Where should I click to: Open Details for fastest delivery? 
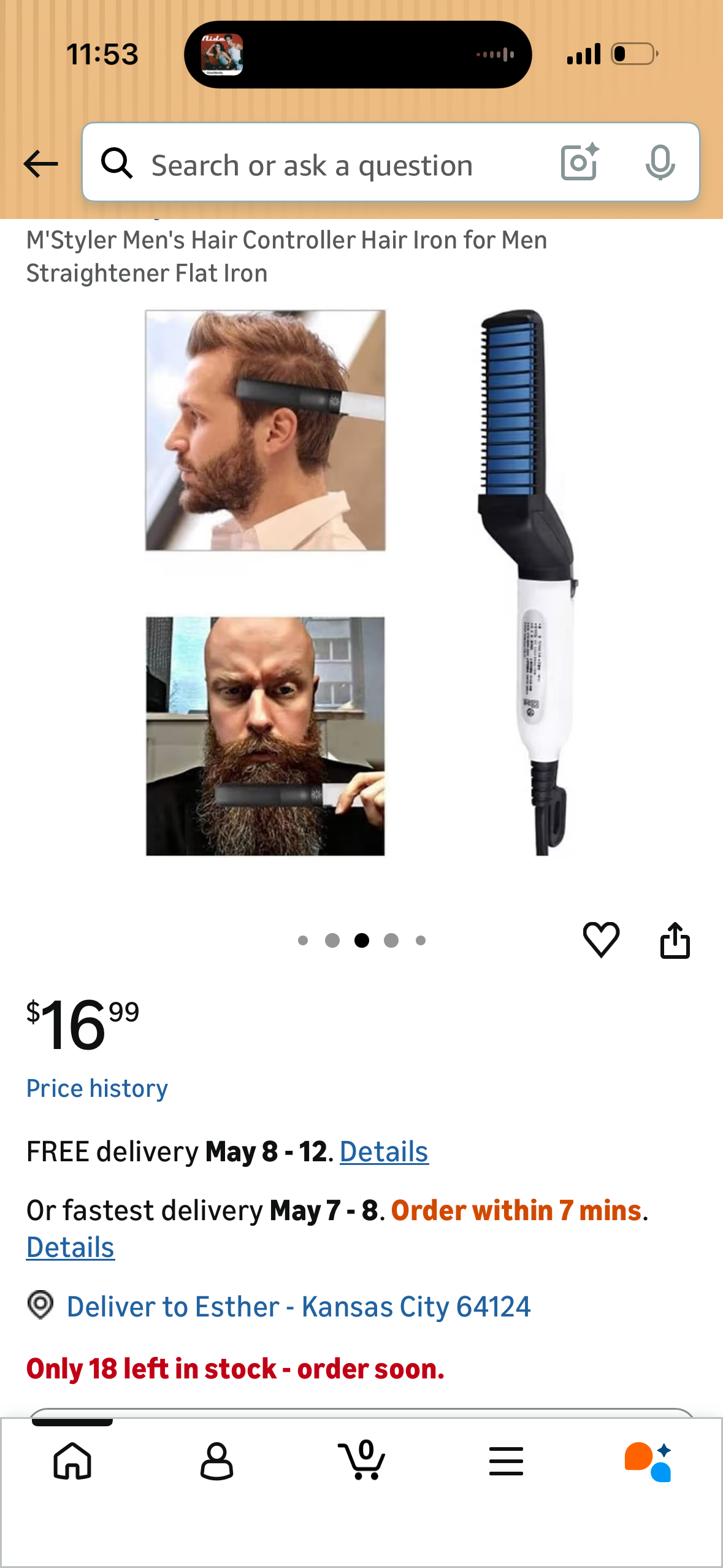point(71,1247)
